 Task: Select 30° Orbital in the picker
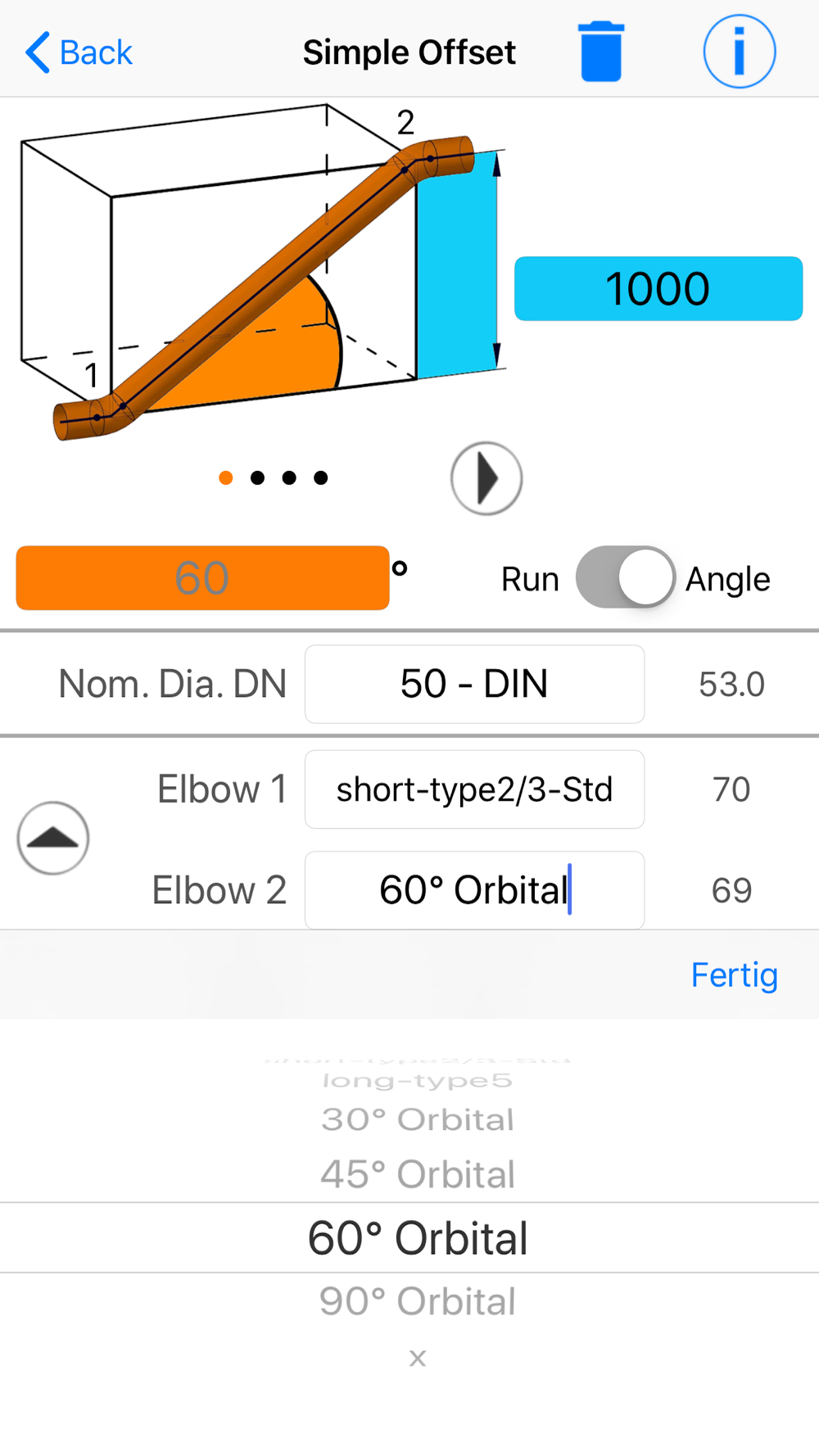pyautogui.click(x=418, y=1119)
